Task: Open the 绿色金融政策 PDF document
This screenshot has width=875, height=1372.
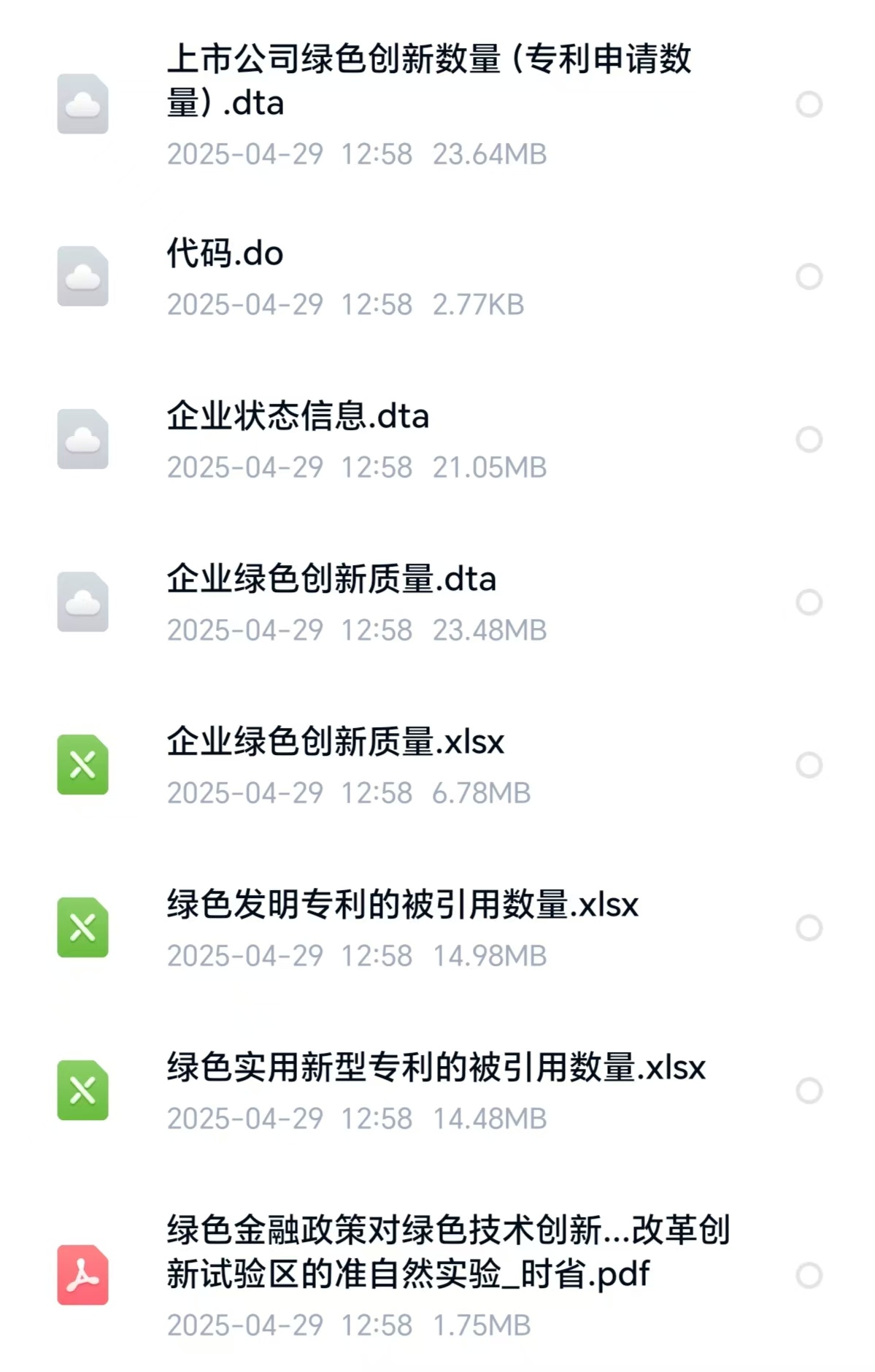Action: pos(447,1253)
